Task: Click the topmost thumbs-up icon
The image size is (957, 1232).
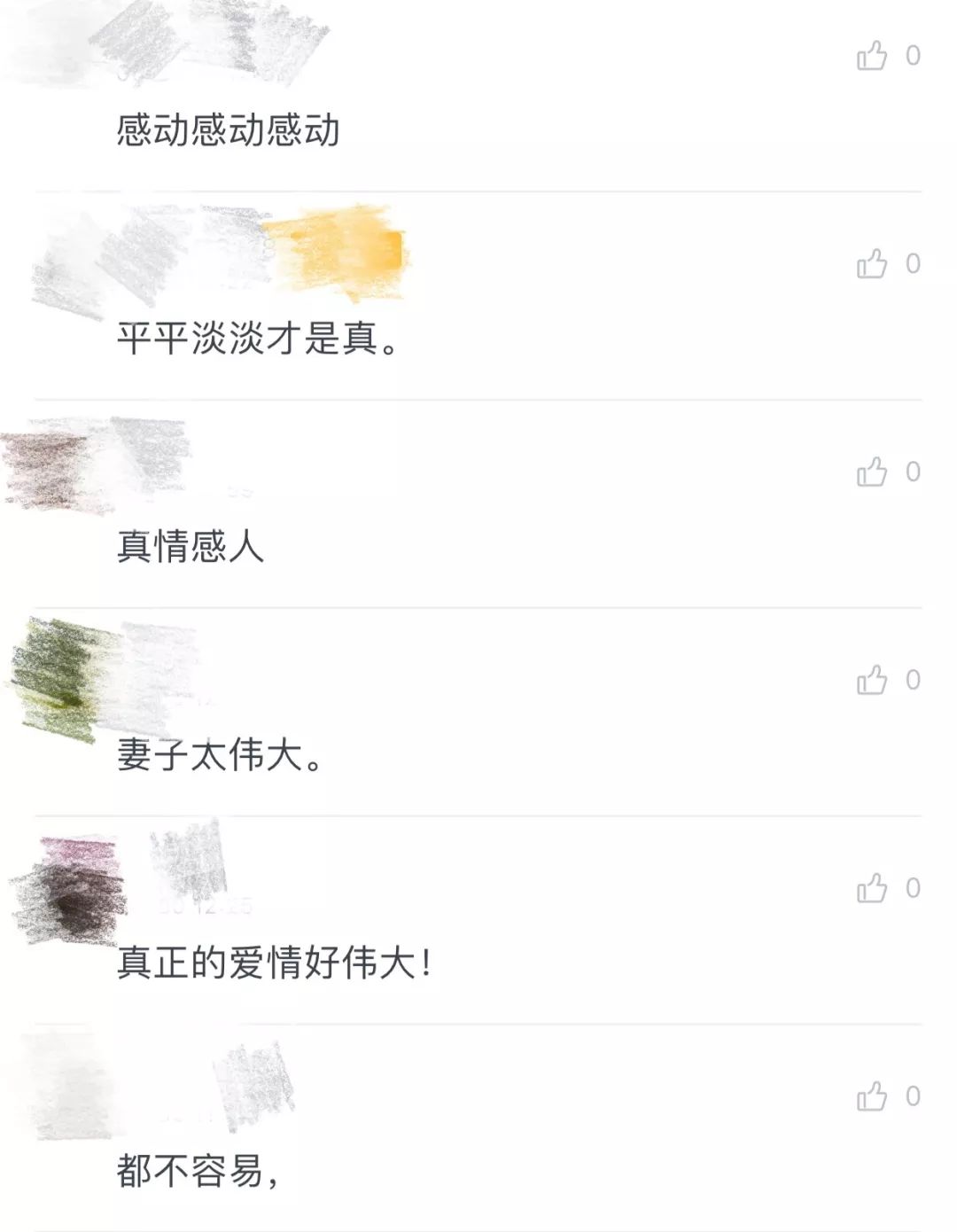Action: click(x=872, y=55)
